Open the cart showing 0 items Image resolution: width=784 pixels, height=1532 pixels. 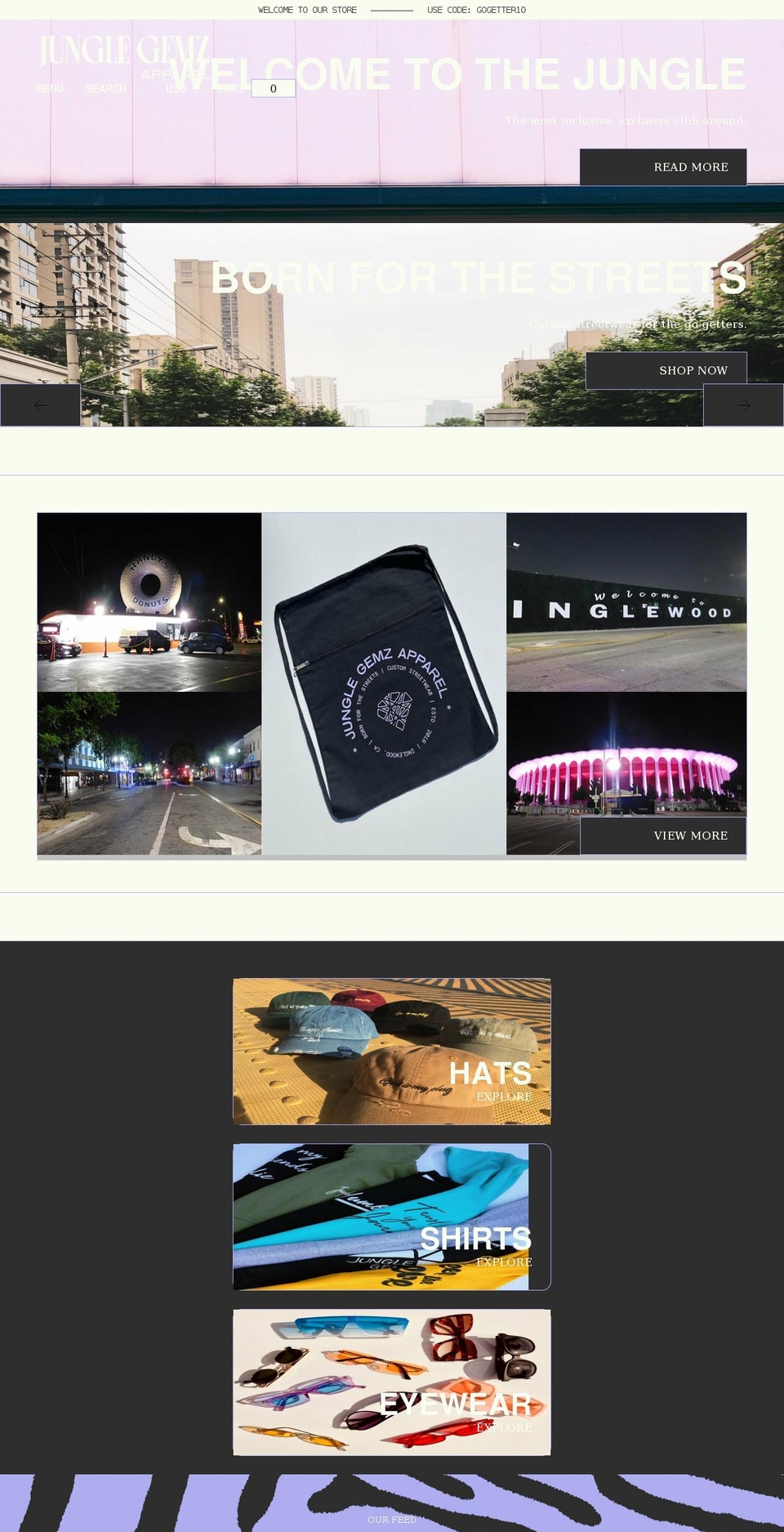tap(256, 88)
